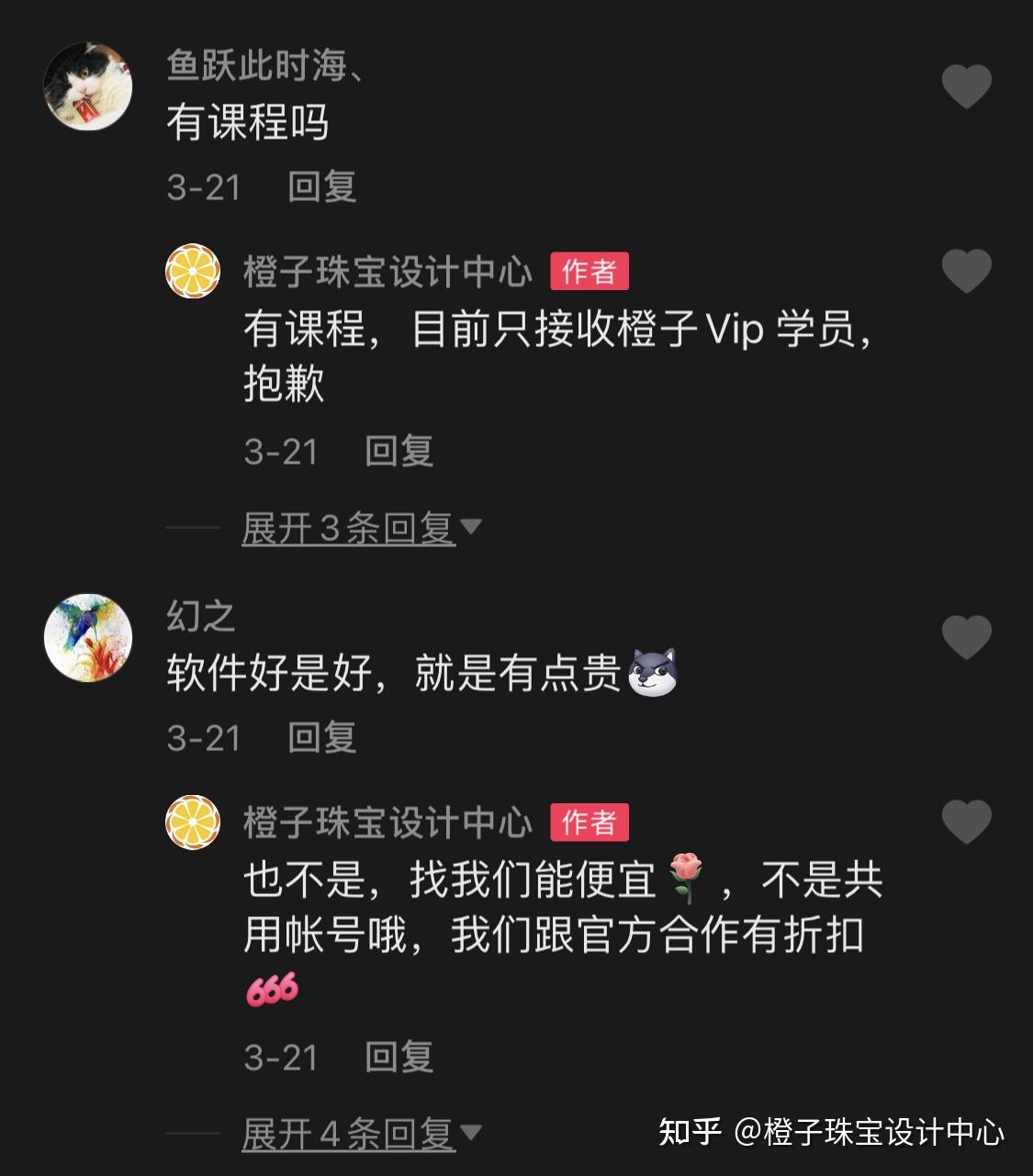Like the comment by 鱼跃此时海、
Image resolution: width=1033 pixels, height=1176 pixels.
tap(967, 87)
